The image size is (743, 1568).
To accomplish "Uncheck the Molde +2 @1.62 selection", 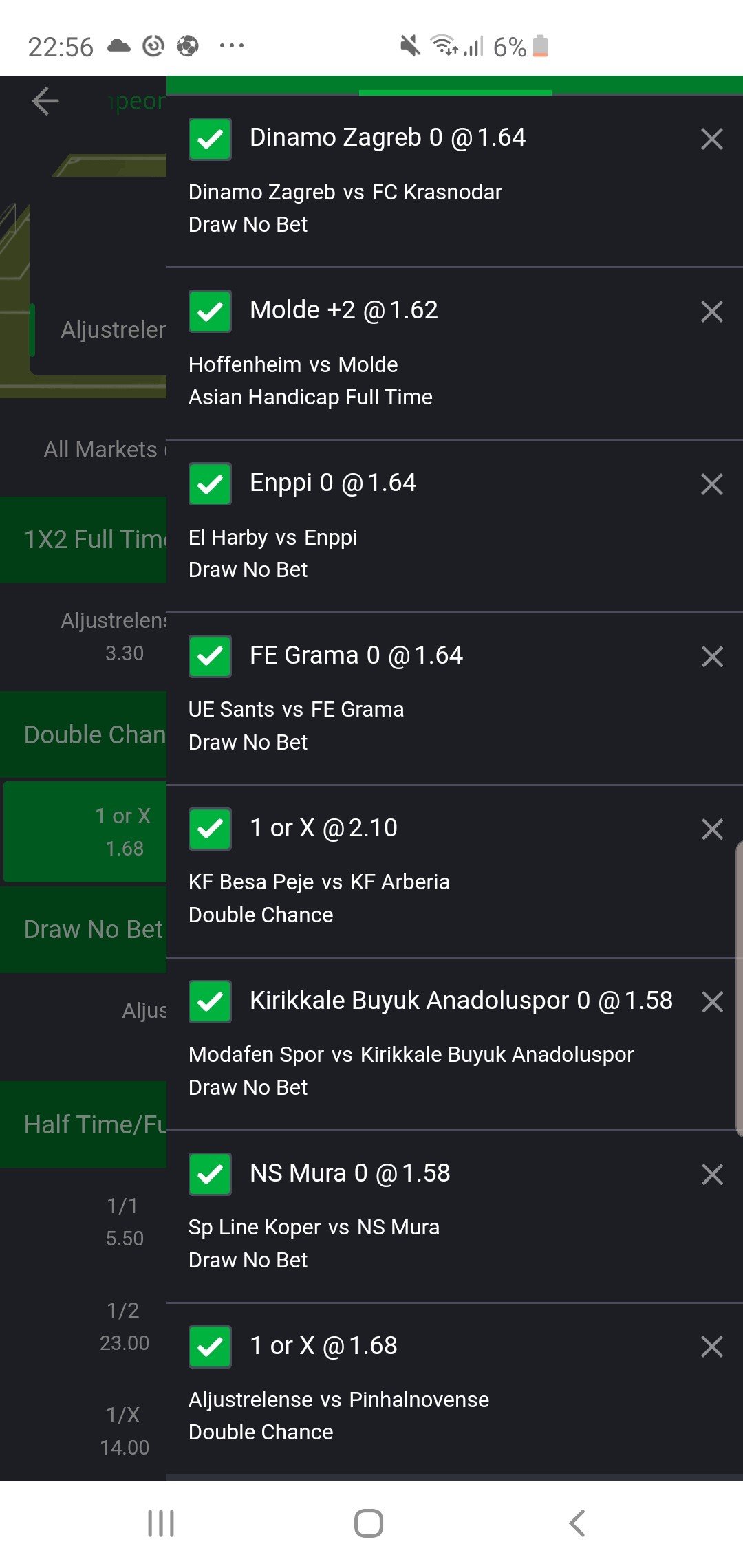I will click(210, 312).
